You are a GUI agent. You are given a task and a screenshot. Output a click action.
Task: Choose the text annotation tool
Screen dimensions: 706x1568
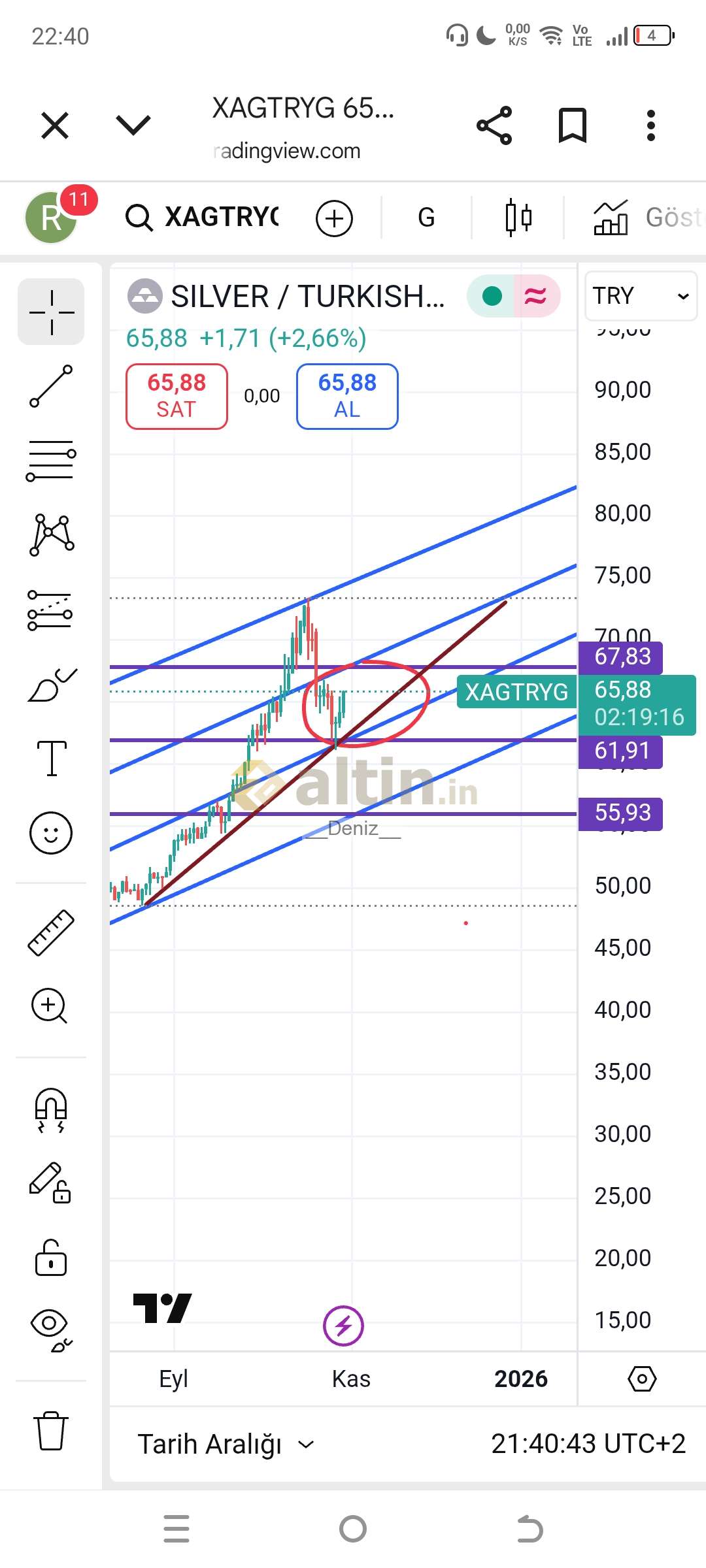pos(51,758)
